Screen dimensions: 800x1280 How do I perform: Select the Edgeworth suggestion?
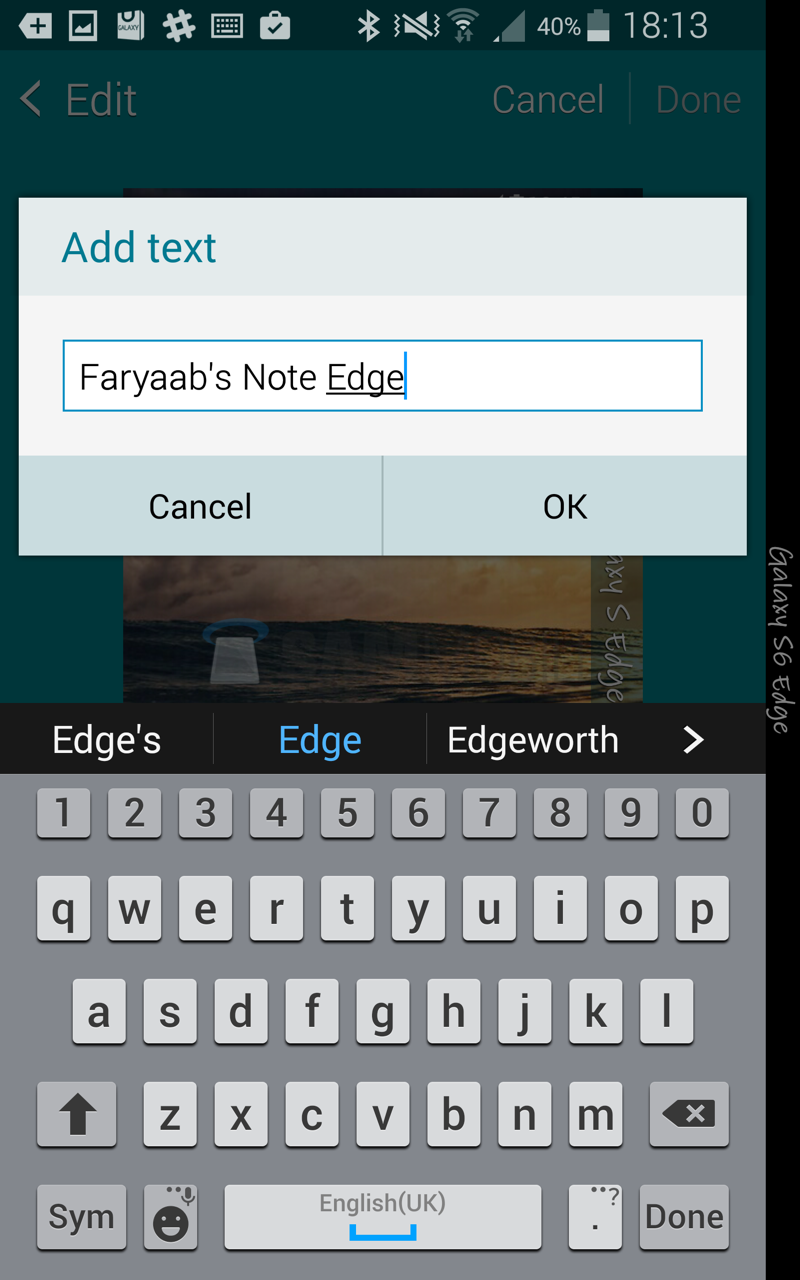pyautogui.click(x=532, y=740)
